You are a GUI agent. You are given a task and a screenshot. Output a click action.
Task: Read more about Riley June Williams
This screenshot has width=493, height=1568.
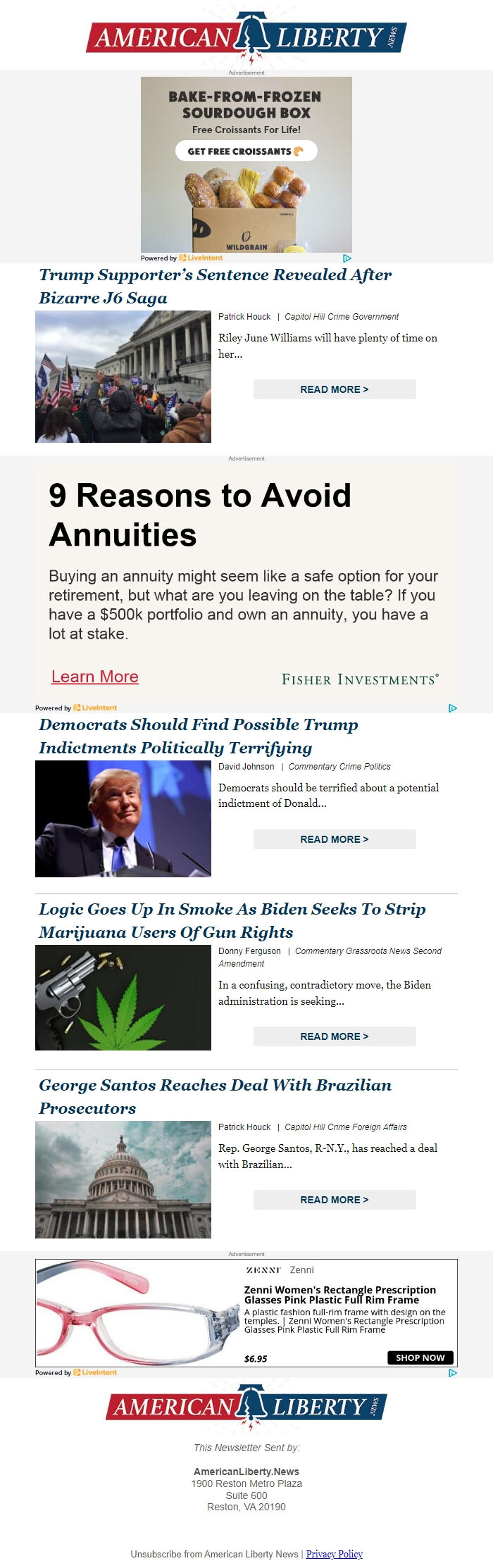click(335, 389)
